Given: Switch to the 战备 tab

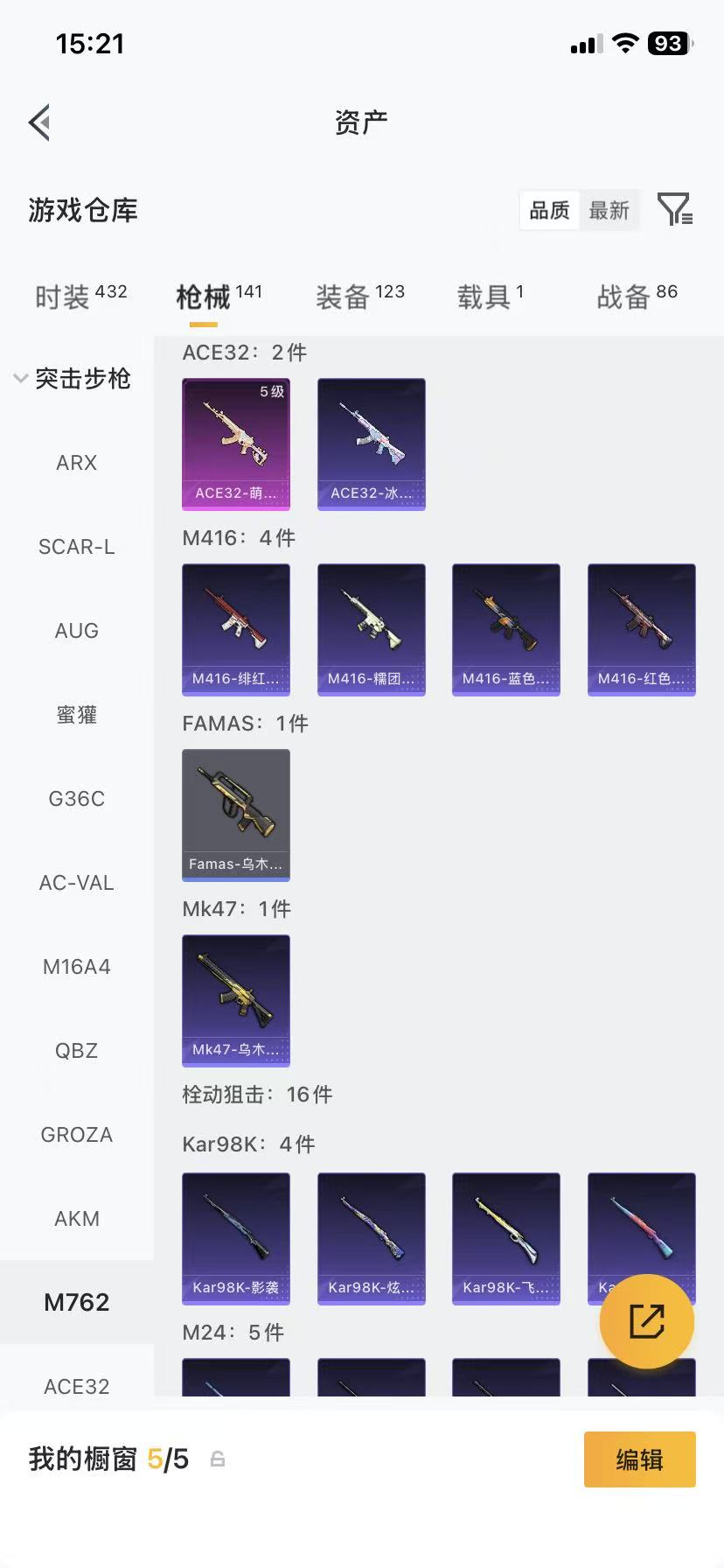Looking at the screenshot, I should point(637,297).
